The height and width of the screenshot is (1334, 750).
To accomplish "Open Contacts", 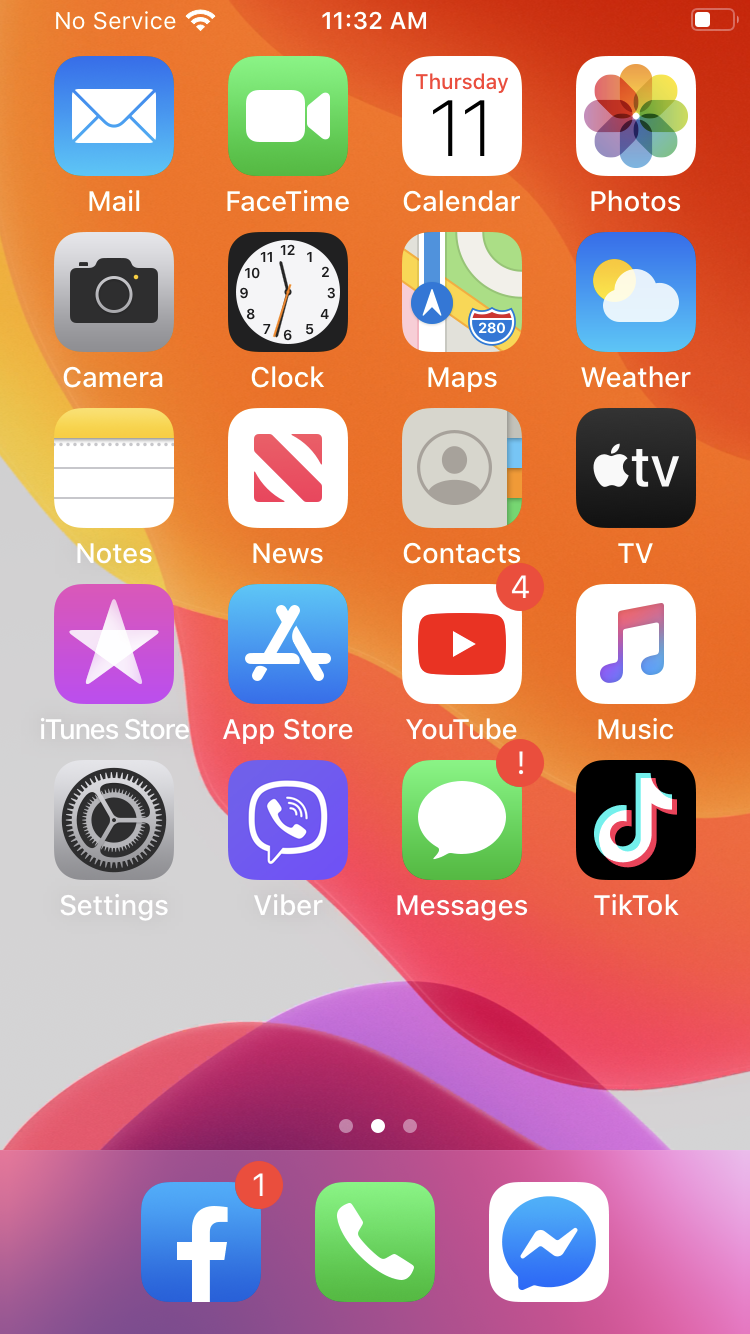I will [x=462, y=468].
